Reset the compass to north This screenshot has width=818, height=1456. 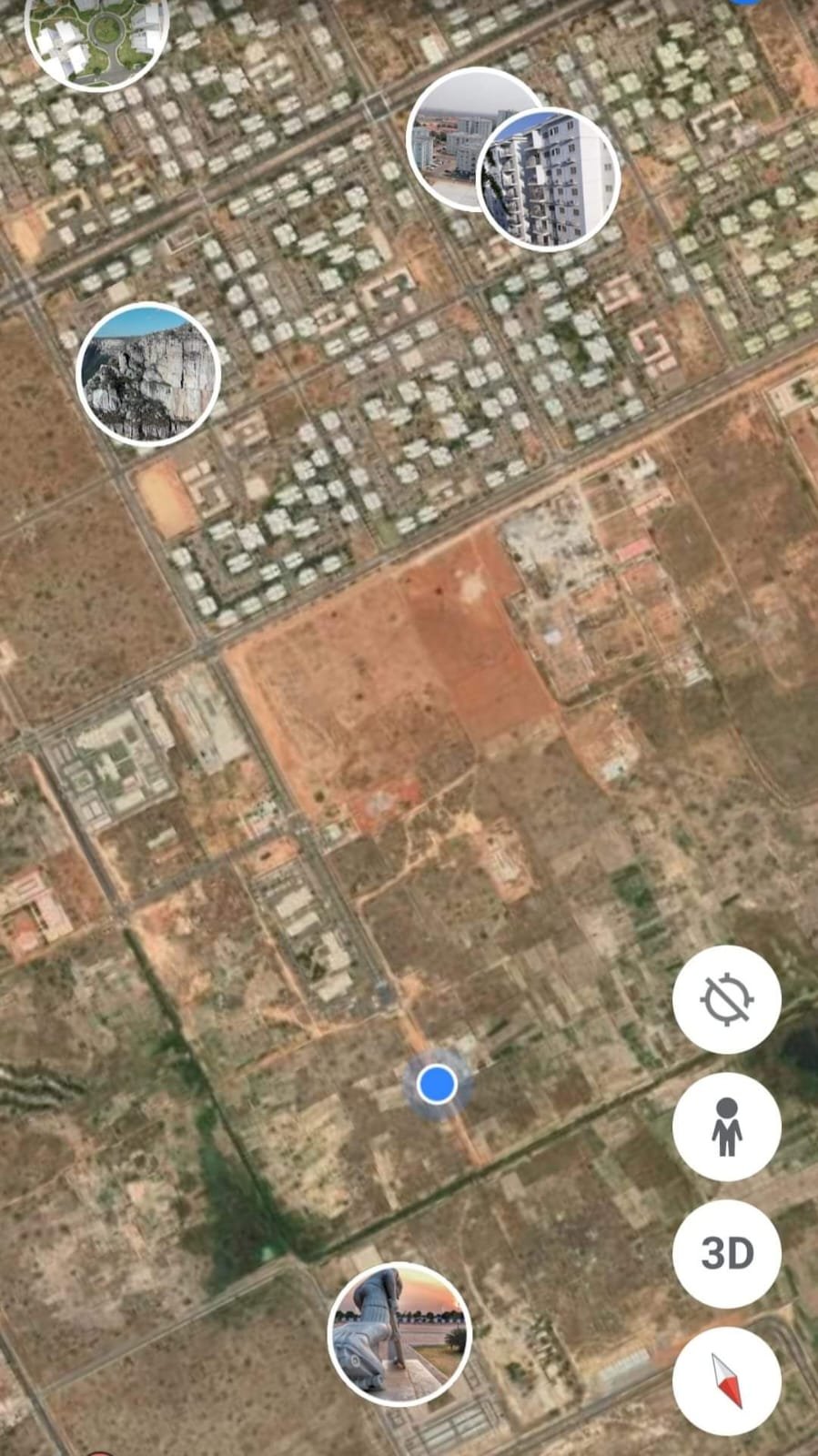[x=726, y=1380]
